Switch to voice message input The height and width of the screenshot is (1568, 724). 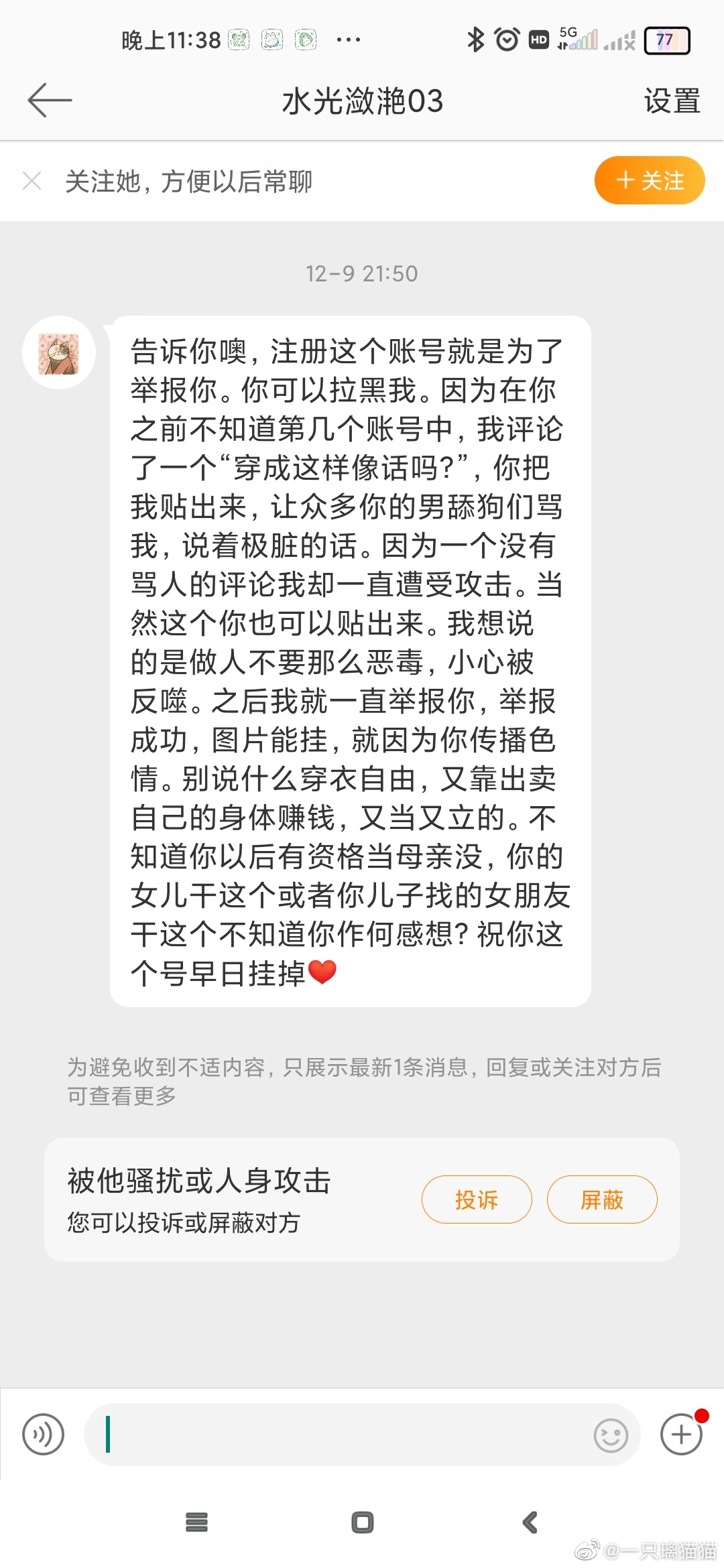(43, 1435)
